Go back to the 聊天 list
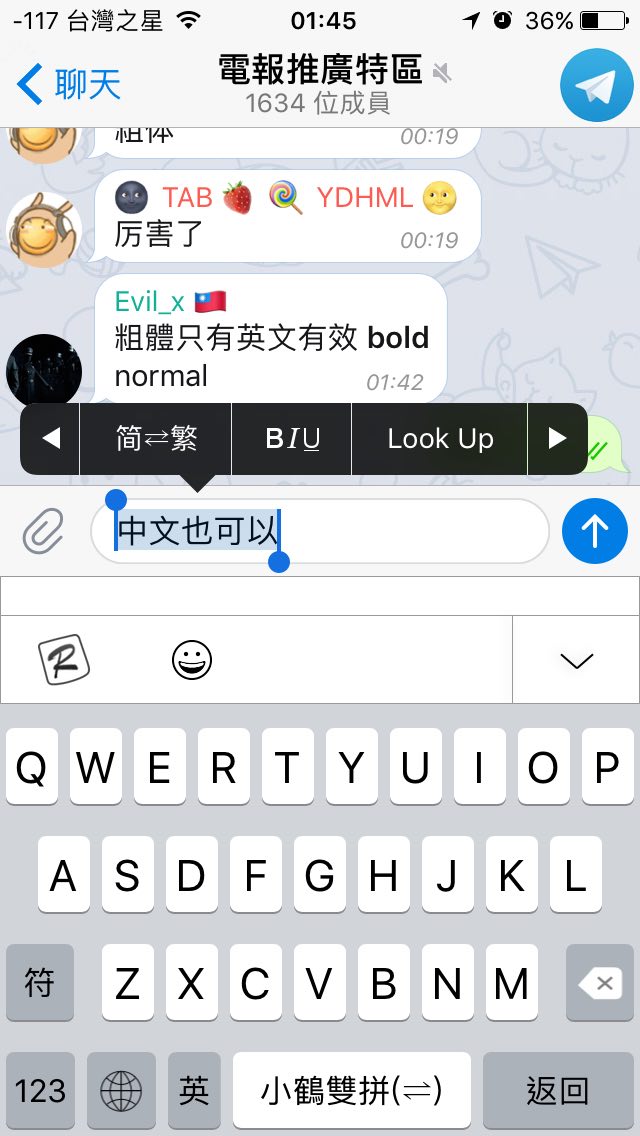Image resolution: width=640 pixels, height=1136 pixels. pyautogui.click(x=68, y=85)
